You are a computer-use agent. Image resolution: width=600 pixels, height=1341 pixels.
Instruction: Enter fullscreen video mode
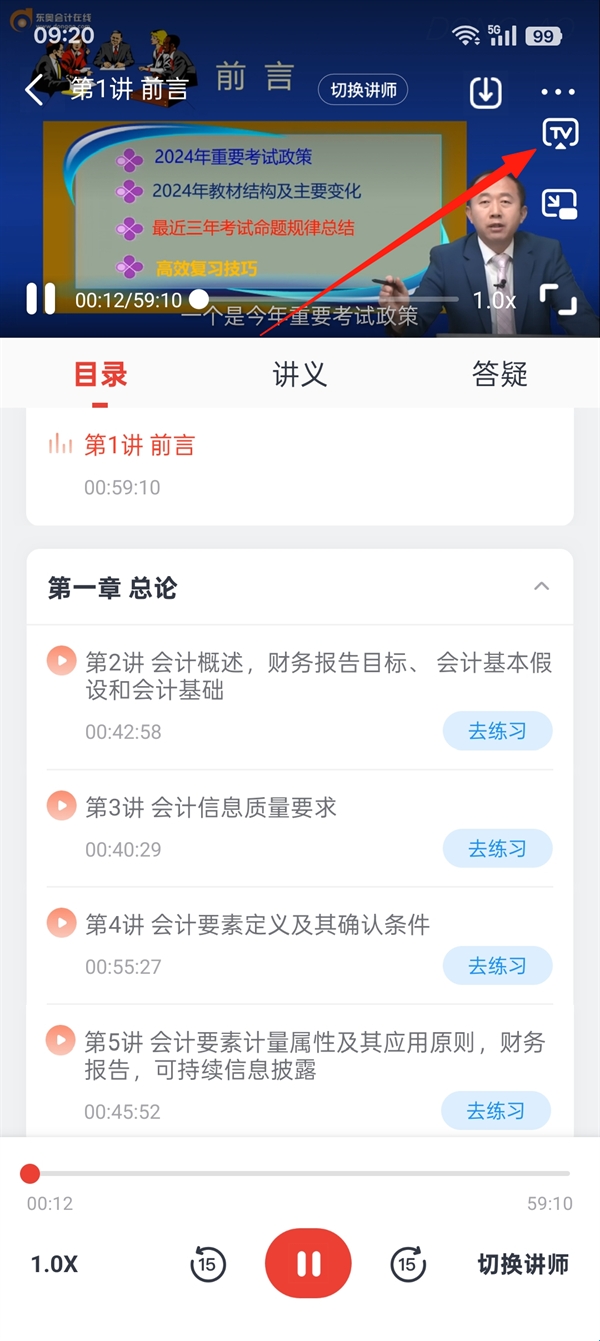(559, 299)
